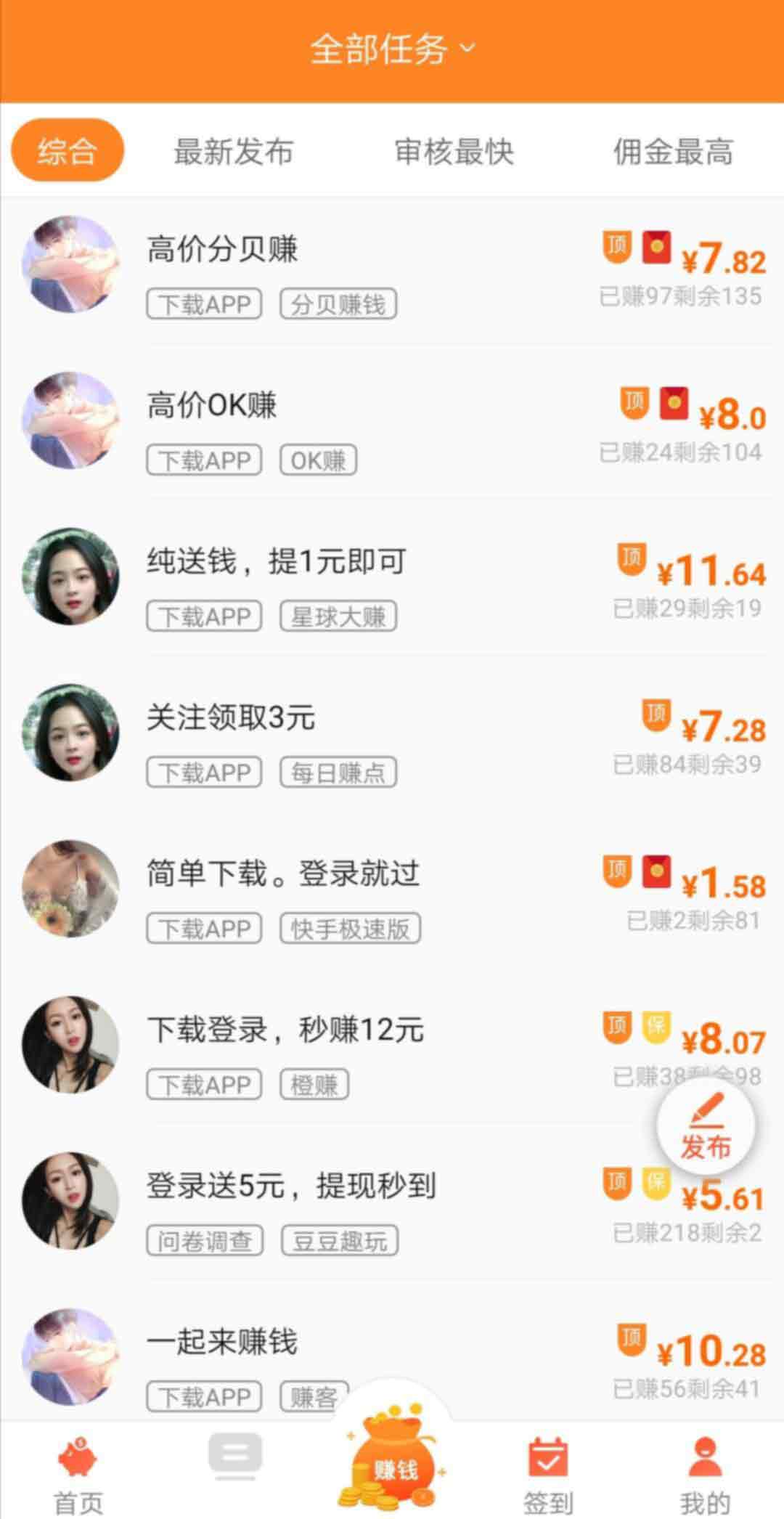Viewport: 784px width, 1519px height.
Task: Select the 综合 sorting tab
Action: click(x=67, y=150)
